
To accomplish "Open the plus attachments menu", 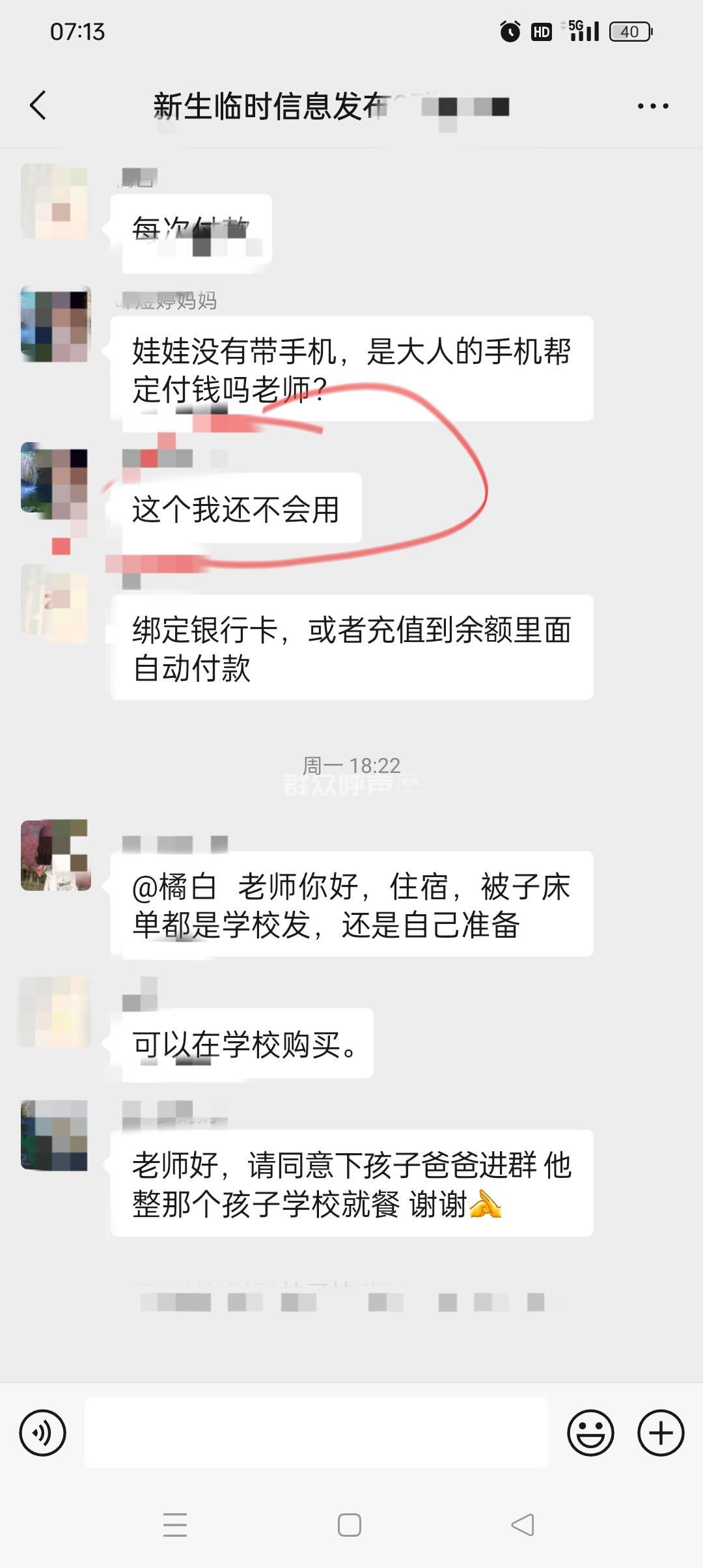I will pos(660,1433).
